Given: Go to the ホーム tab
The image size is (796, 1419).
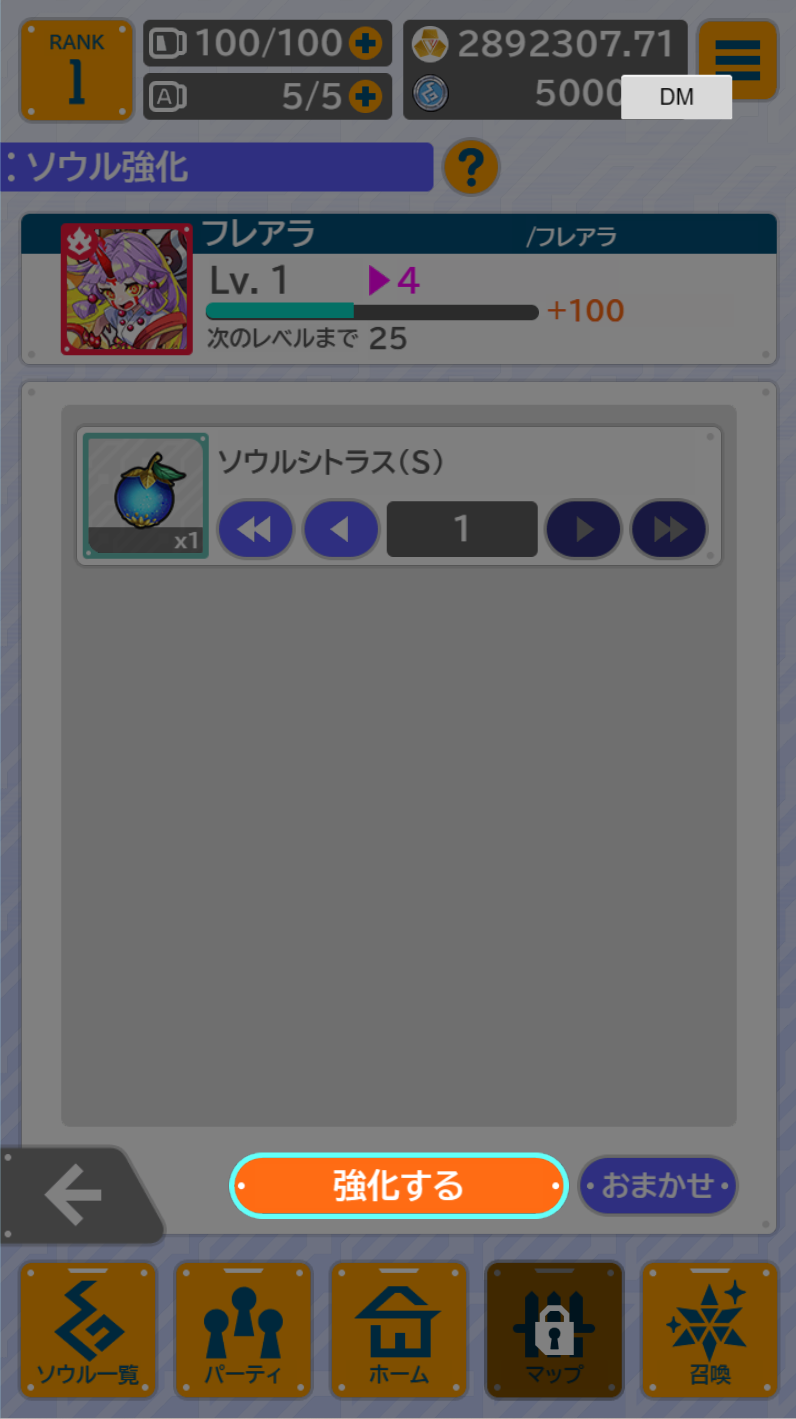Looking at the screenshot, I should click(x=399, y=1330).
